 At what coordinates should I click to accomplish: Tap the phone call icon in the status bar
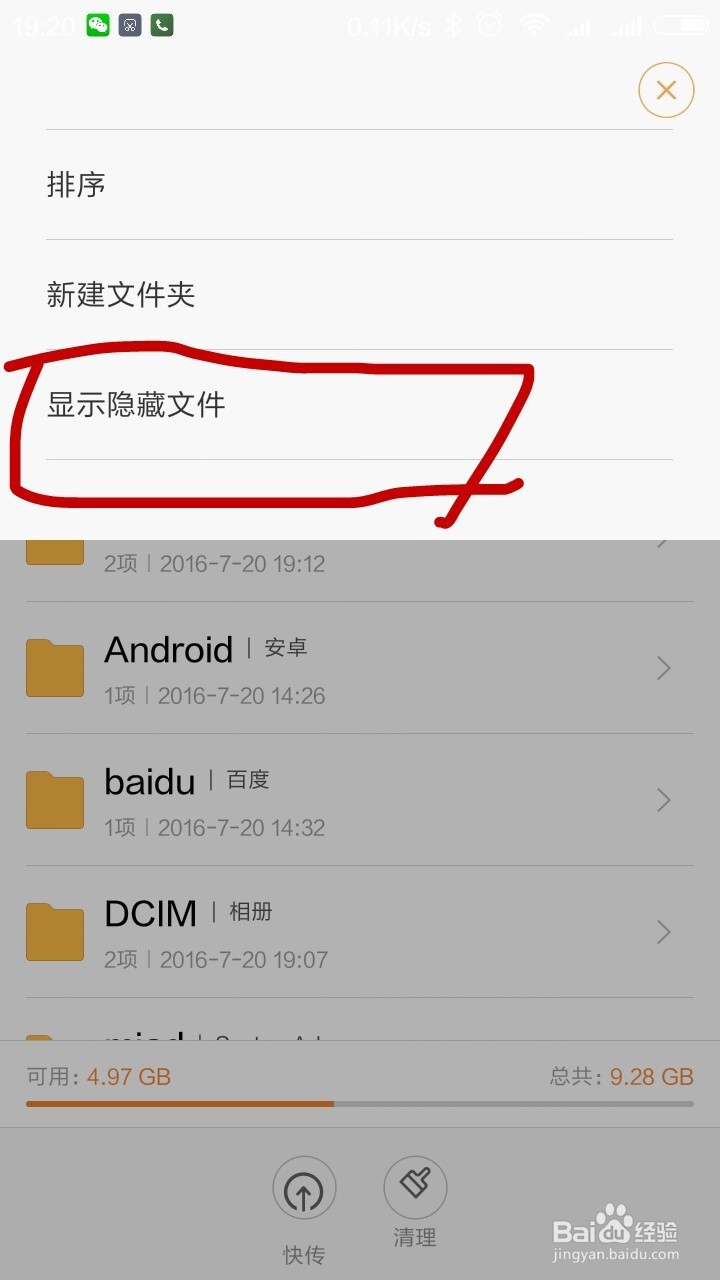(162, 24)
